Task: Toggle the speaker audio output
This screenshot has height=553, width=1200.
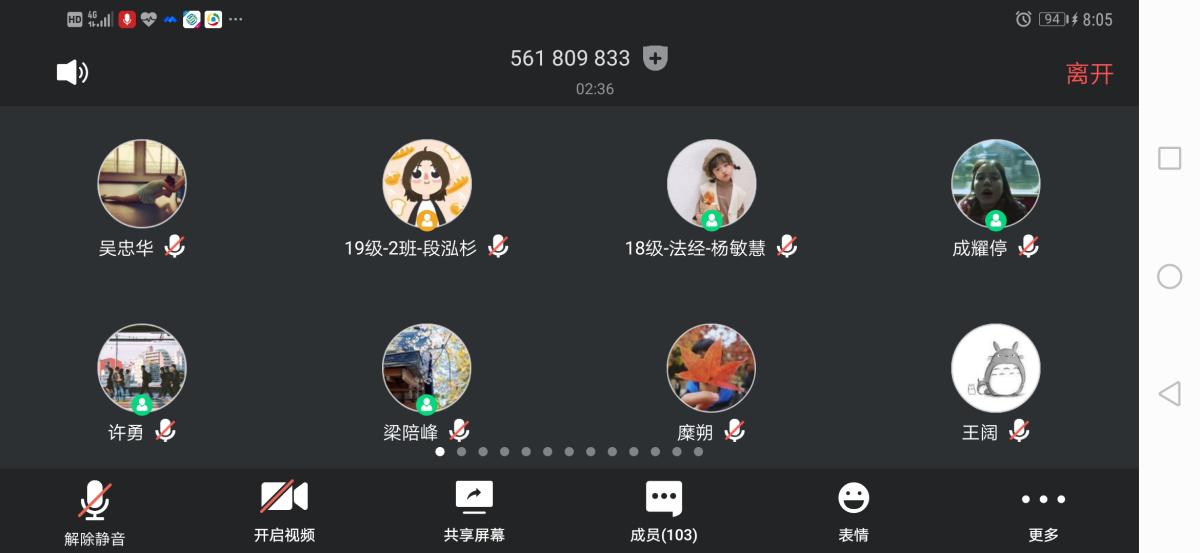Action: click(72, 72)
